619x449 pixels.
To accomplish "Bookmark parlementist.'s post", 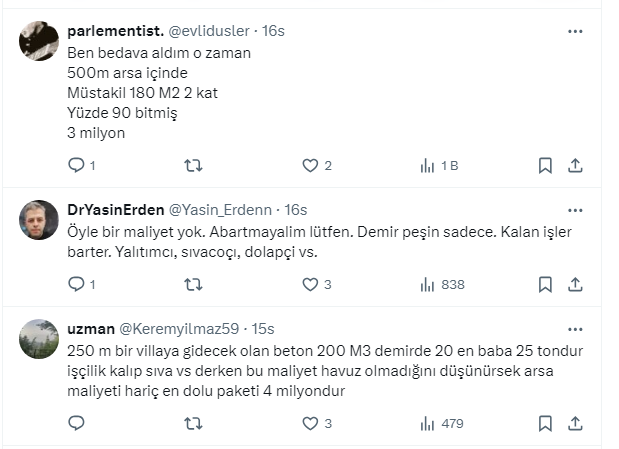I will tap(545, 165).
